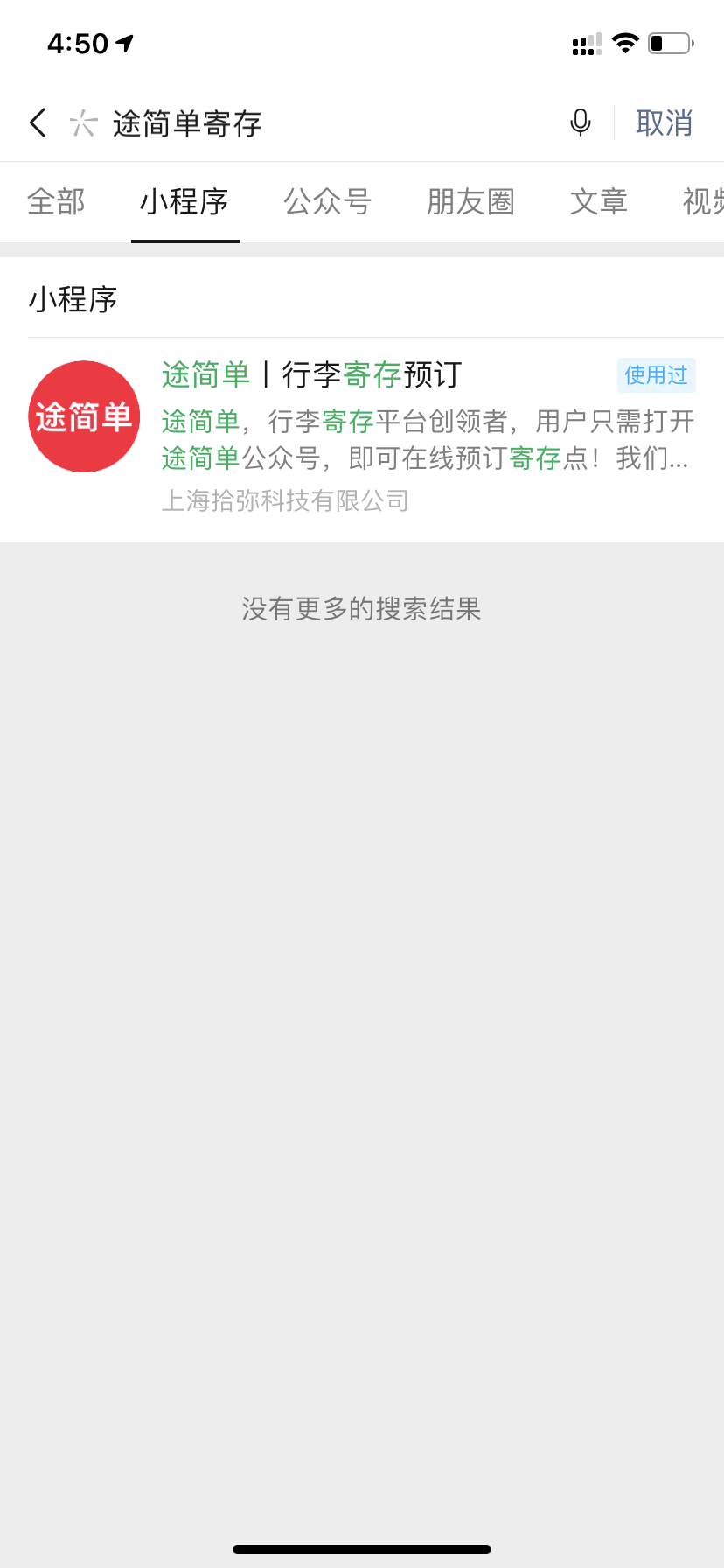
Task: Select the currently active 小程序 tab
Action: [x=184, y=202]
